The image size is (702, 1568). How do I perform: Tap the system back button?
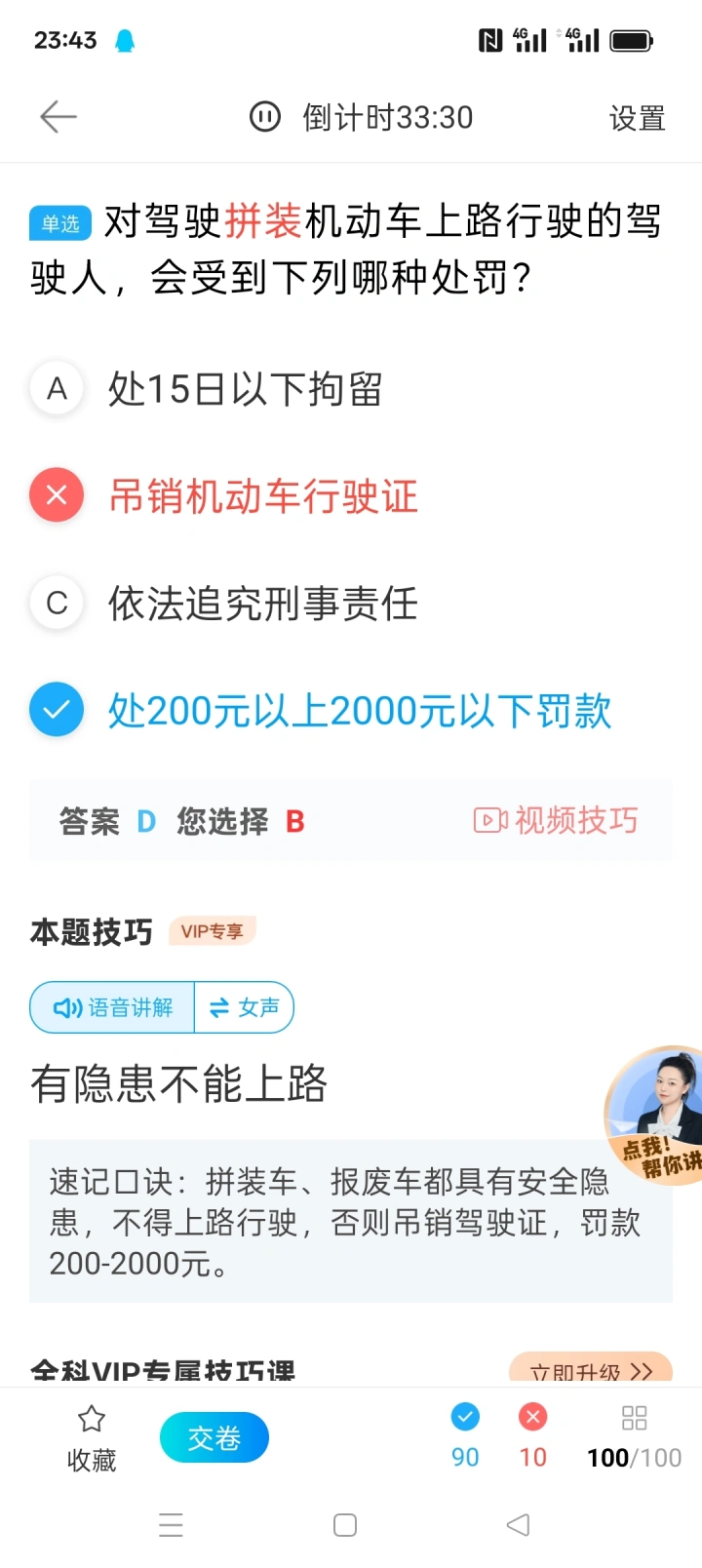click(x=518, y=1525)
